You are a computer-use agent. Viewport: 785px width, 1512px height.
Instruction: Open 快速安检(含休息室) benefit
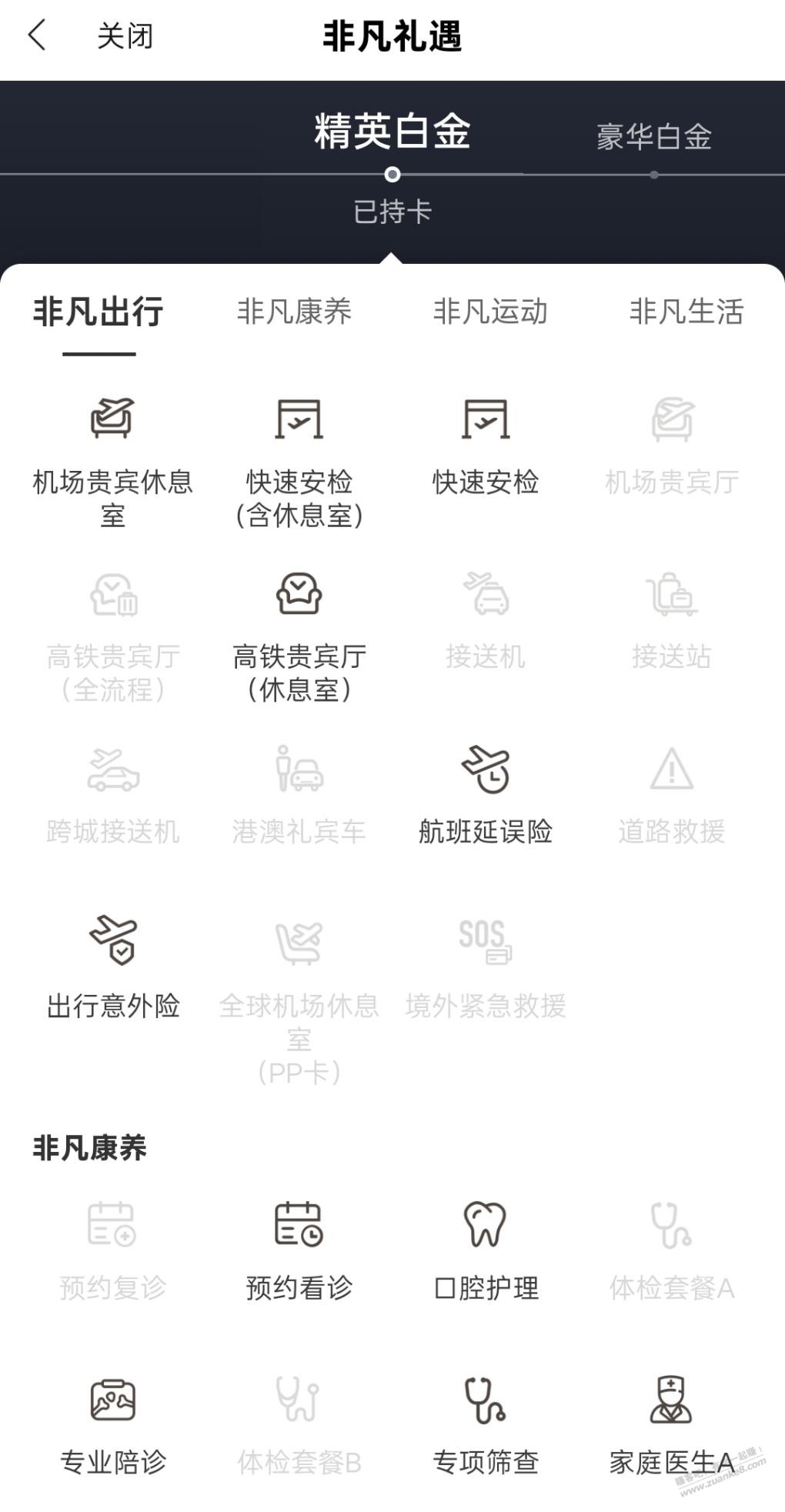(299, 462)
